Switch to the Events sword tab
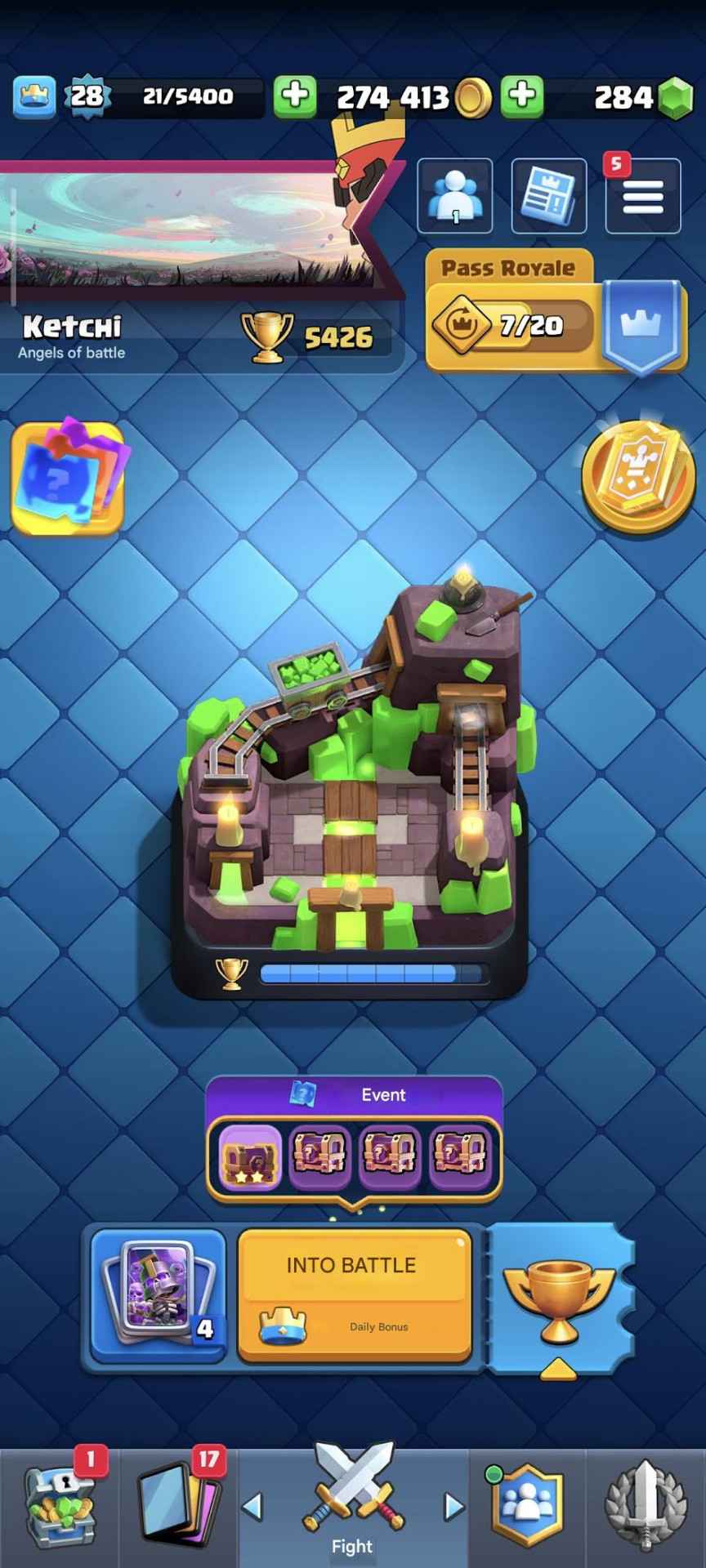This screenshot has height=1568, width=706. pos(645,1507)
